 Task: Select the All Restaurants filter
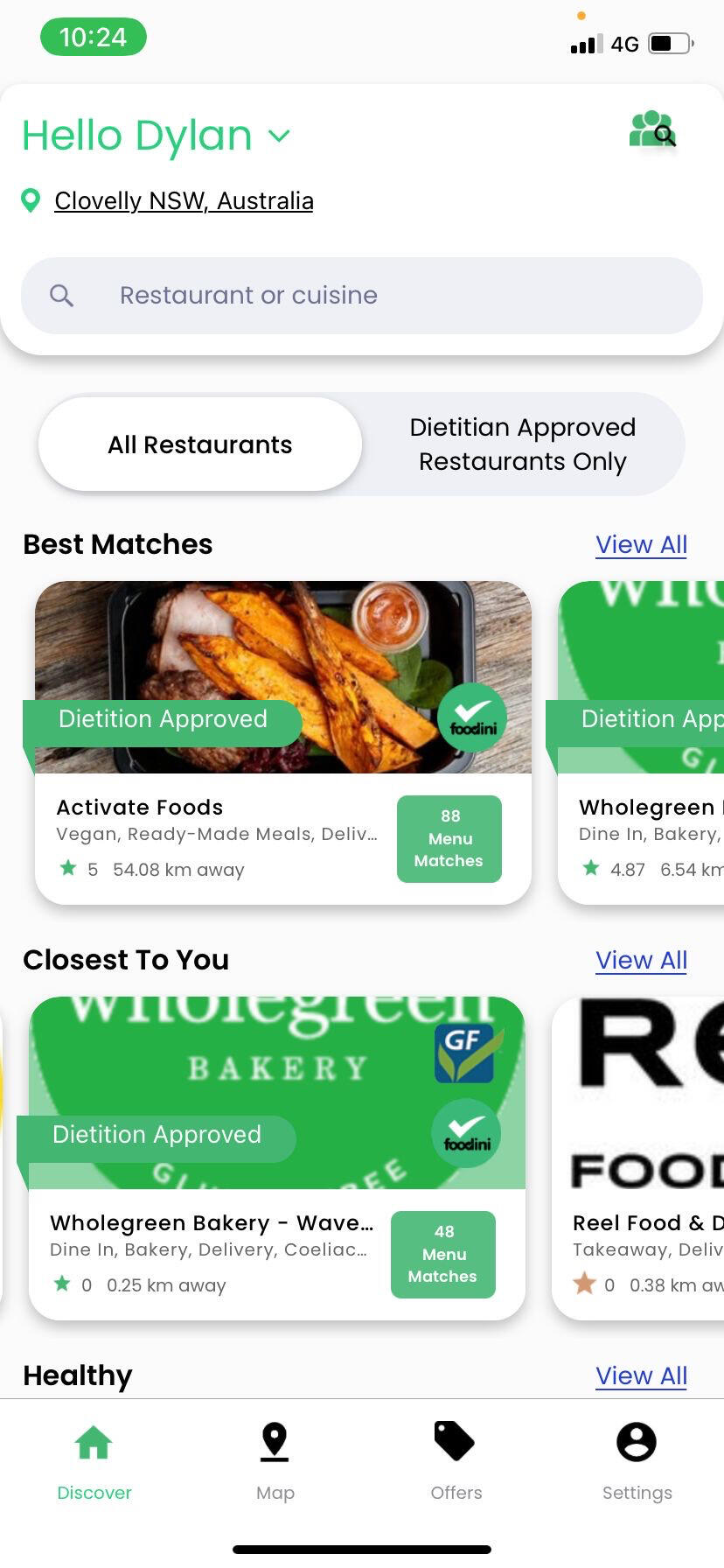pos(200,444)
